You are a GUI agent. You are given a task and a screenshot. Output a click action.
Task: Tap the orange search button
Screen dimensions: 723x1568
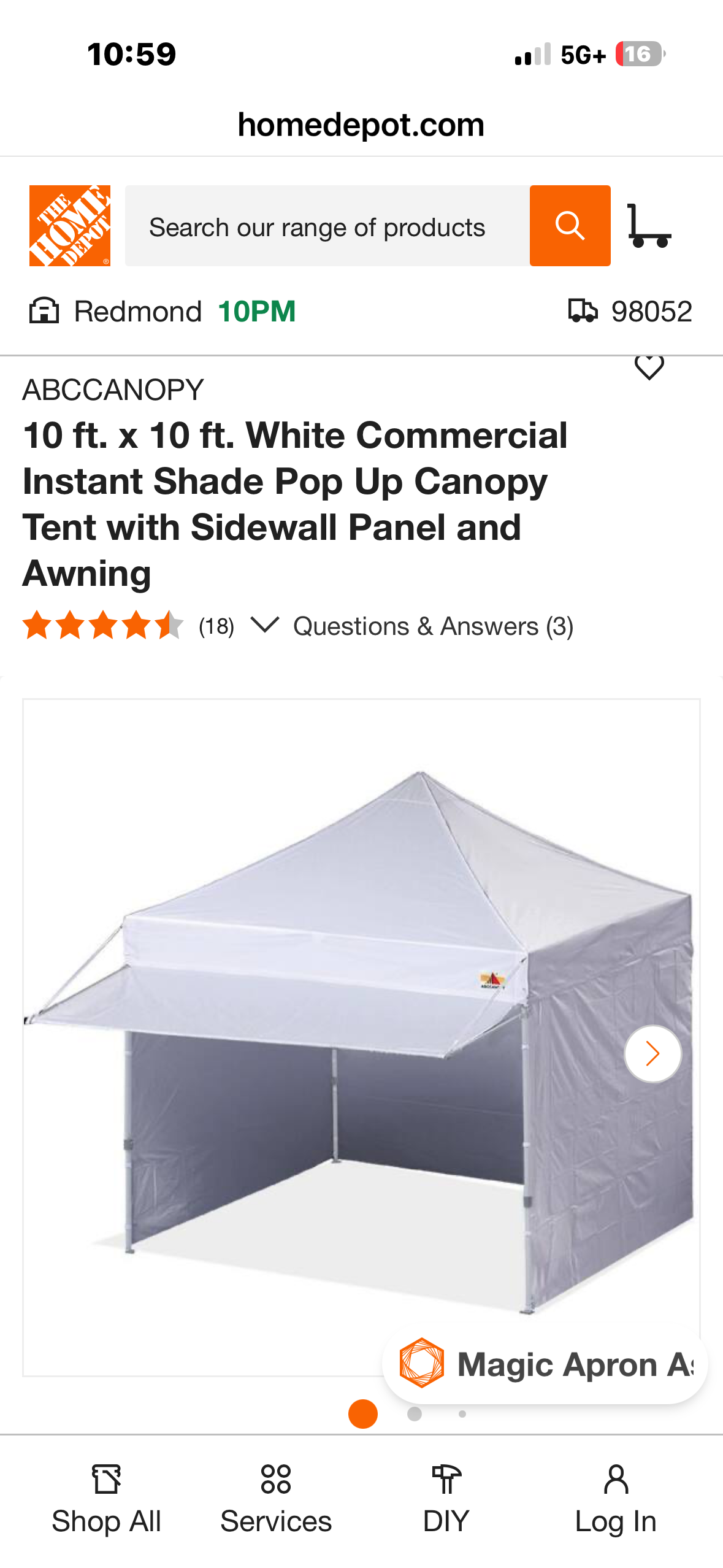pos(570,226)
